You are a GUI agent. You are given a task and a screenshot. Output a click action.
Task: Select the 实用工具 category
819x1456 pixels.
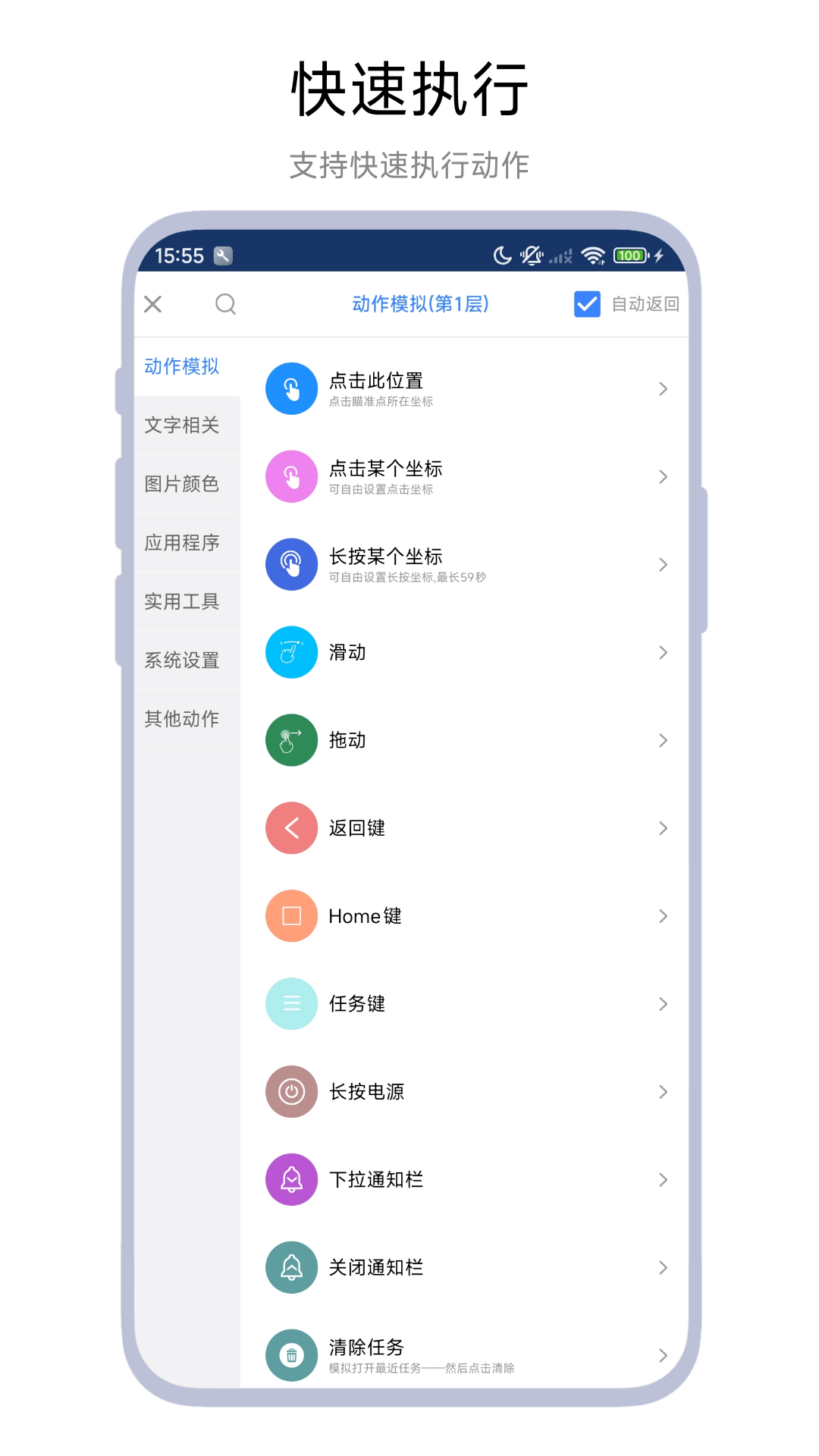point(183,601)
